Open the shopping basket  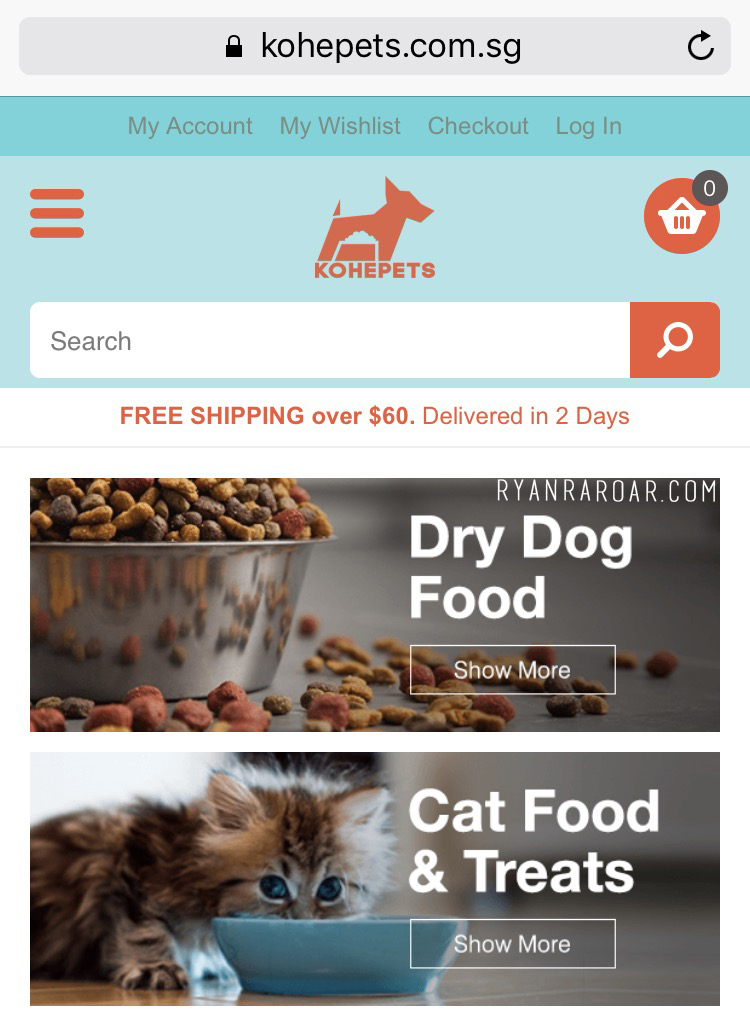click(x=681, y=216)
